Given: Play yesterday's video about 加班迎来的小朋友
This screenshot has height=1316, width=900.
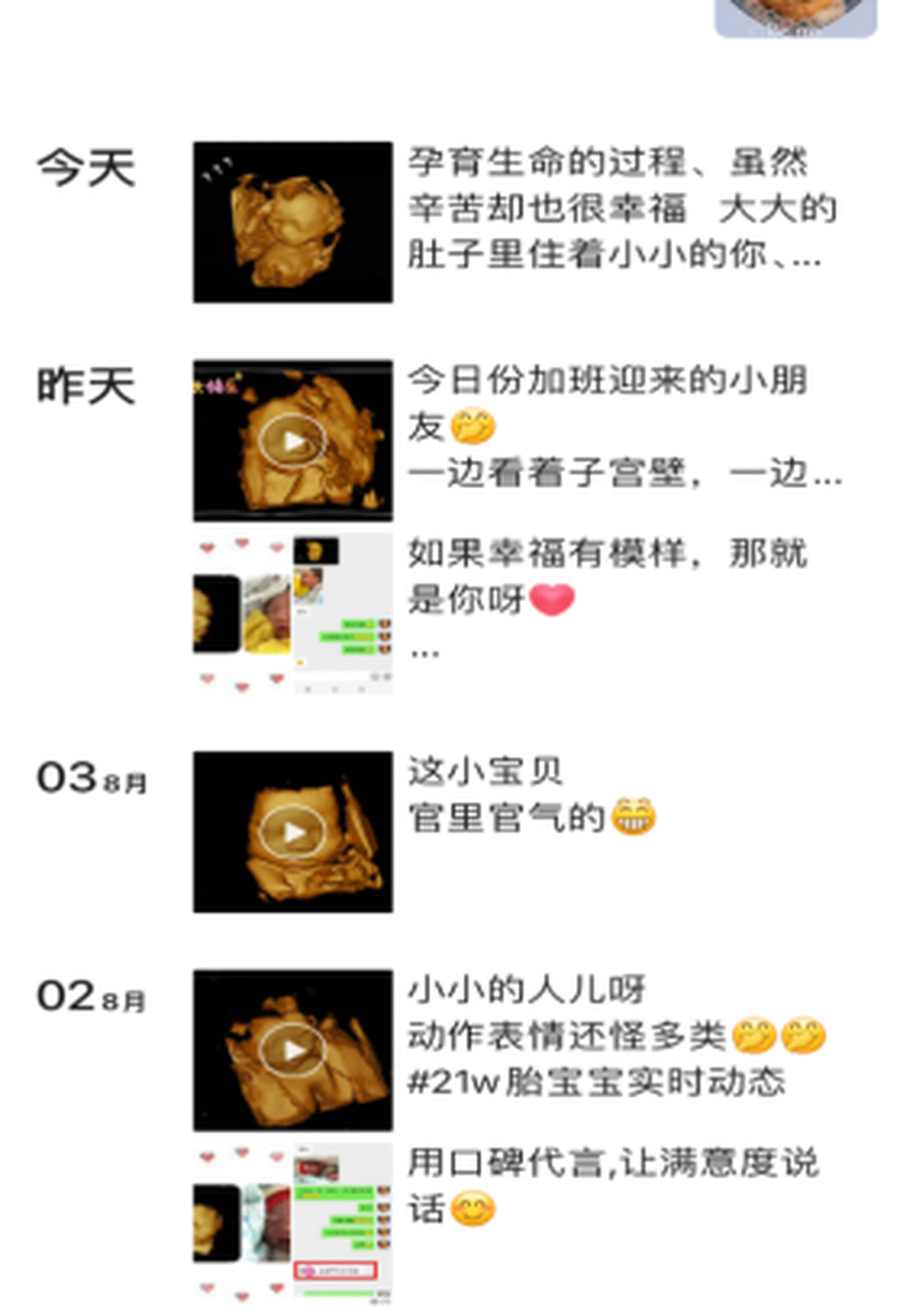Looking at the screenshot, I should click(292, 440).
